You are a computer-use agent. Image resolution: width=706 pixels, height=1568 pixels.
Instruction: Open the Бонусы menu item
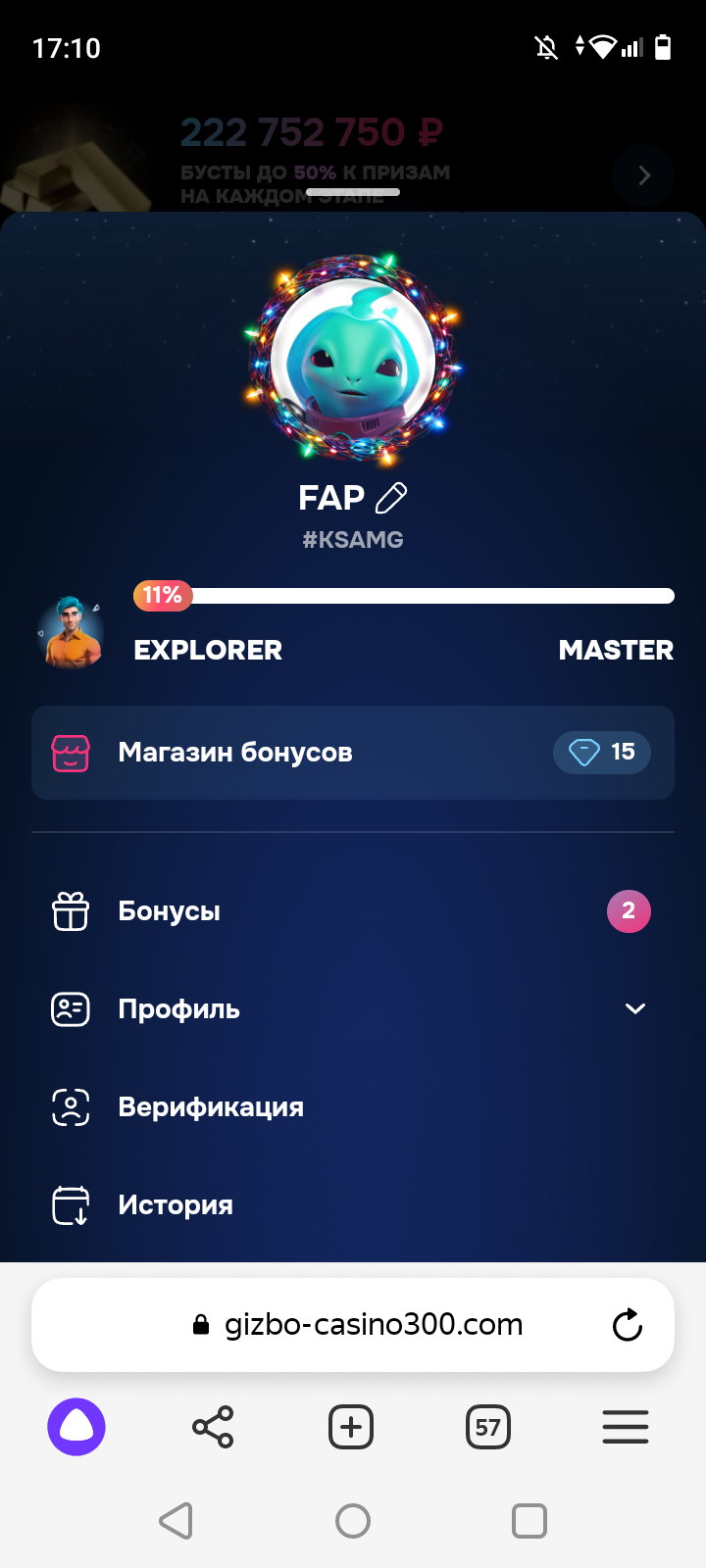coord(353,911)
